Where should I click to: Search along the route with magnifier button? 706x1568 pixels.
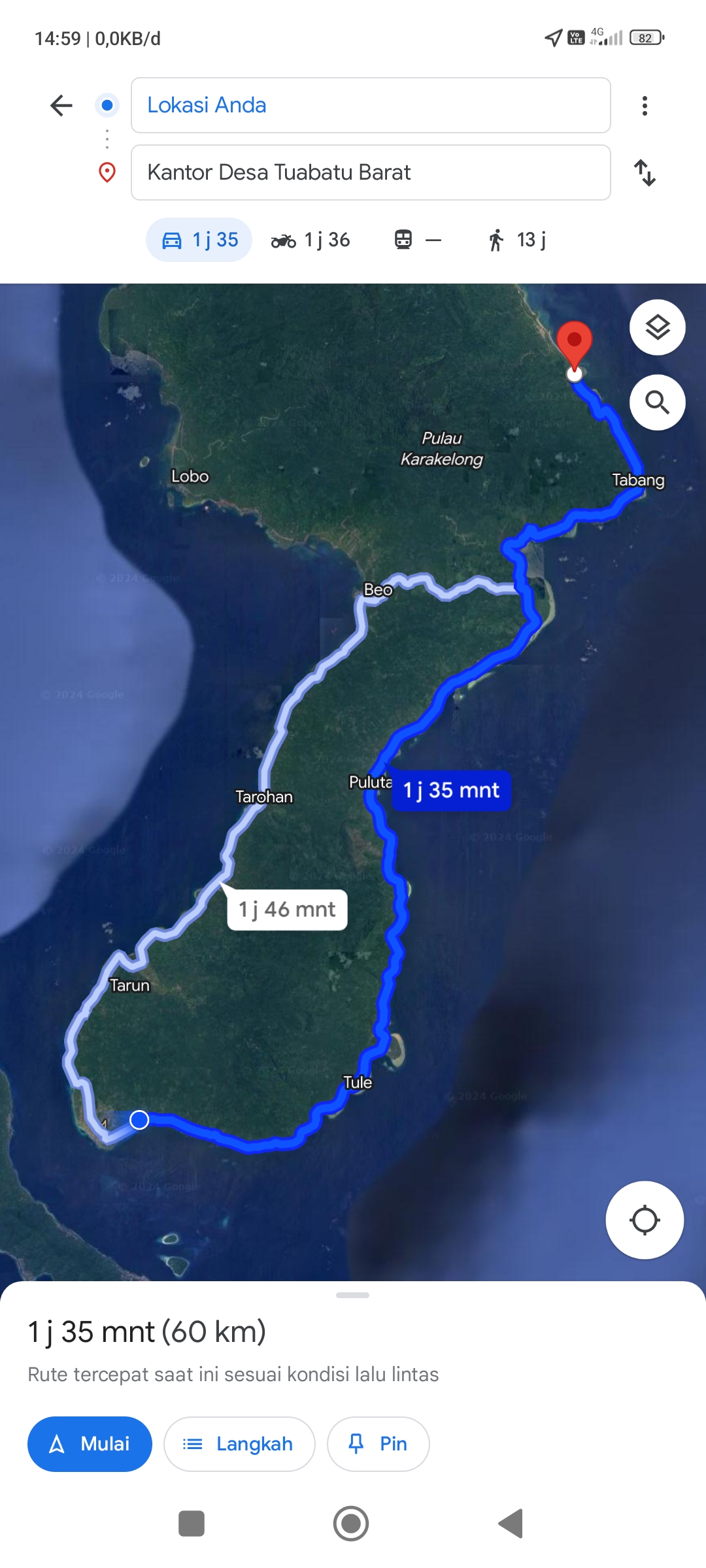pyautogui.click(x=658, y=402)
